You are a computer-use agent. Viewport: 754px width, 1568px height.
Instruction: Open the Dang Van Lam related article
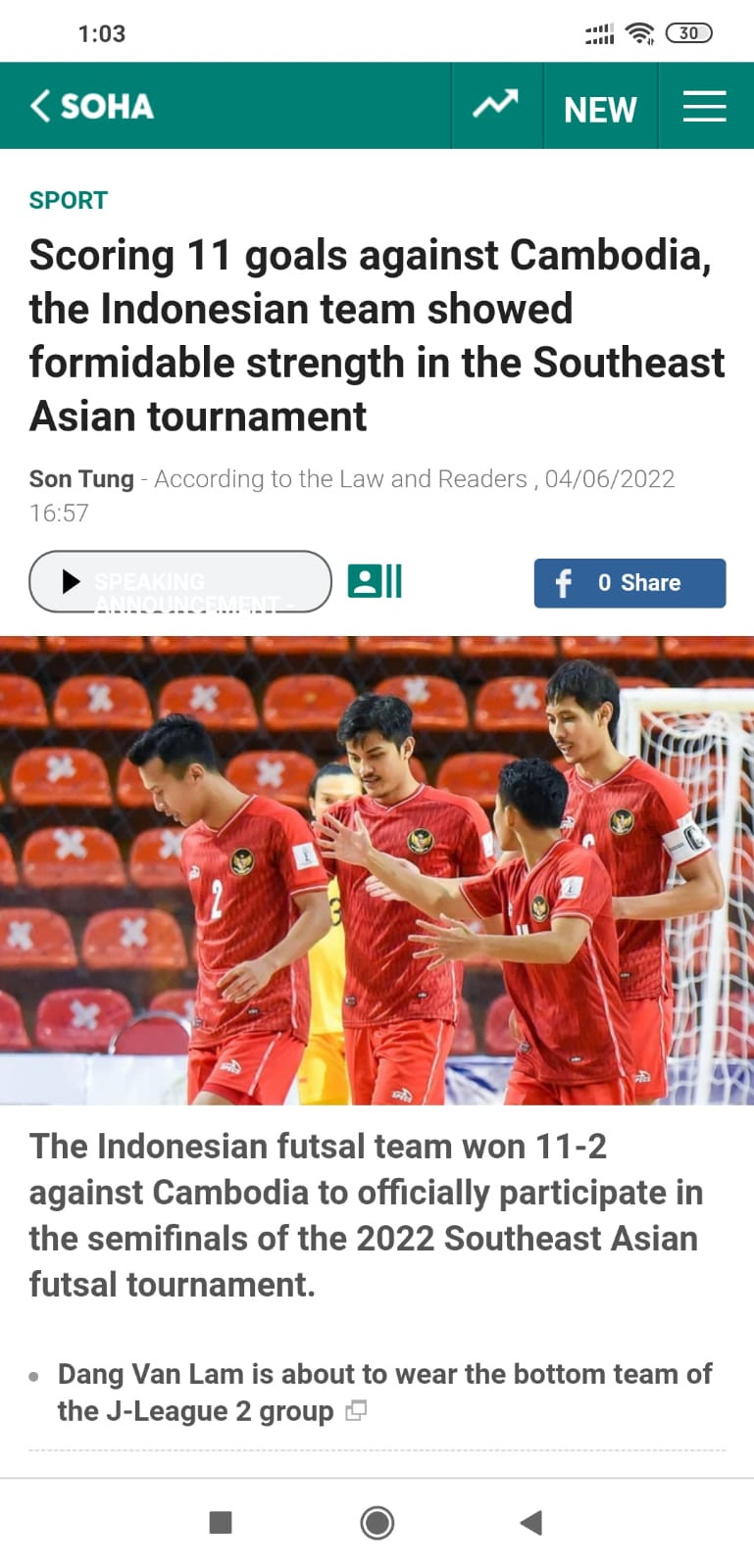click(x=383, y=1392)
